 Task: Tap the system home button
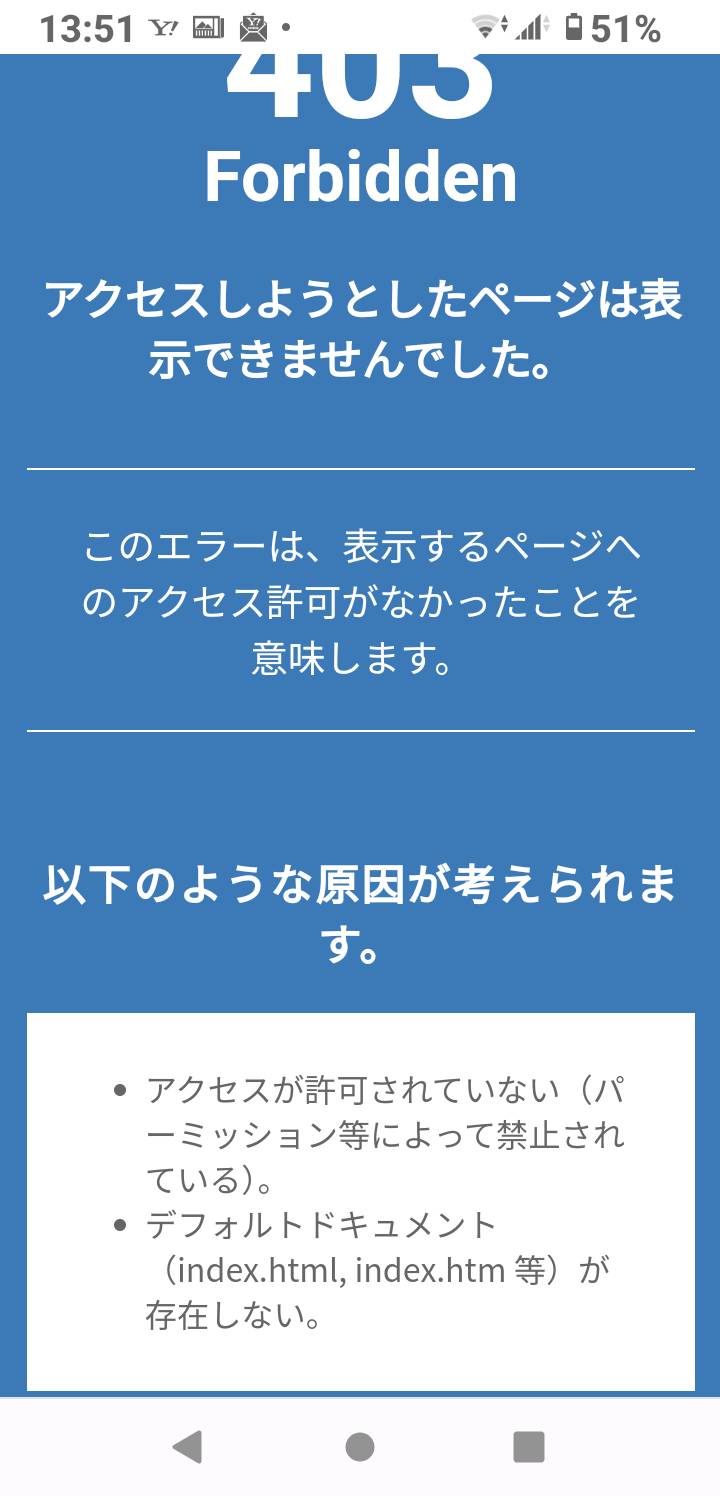(360, 1446)
